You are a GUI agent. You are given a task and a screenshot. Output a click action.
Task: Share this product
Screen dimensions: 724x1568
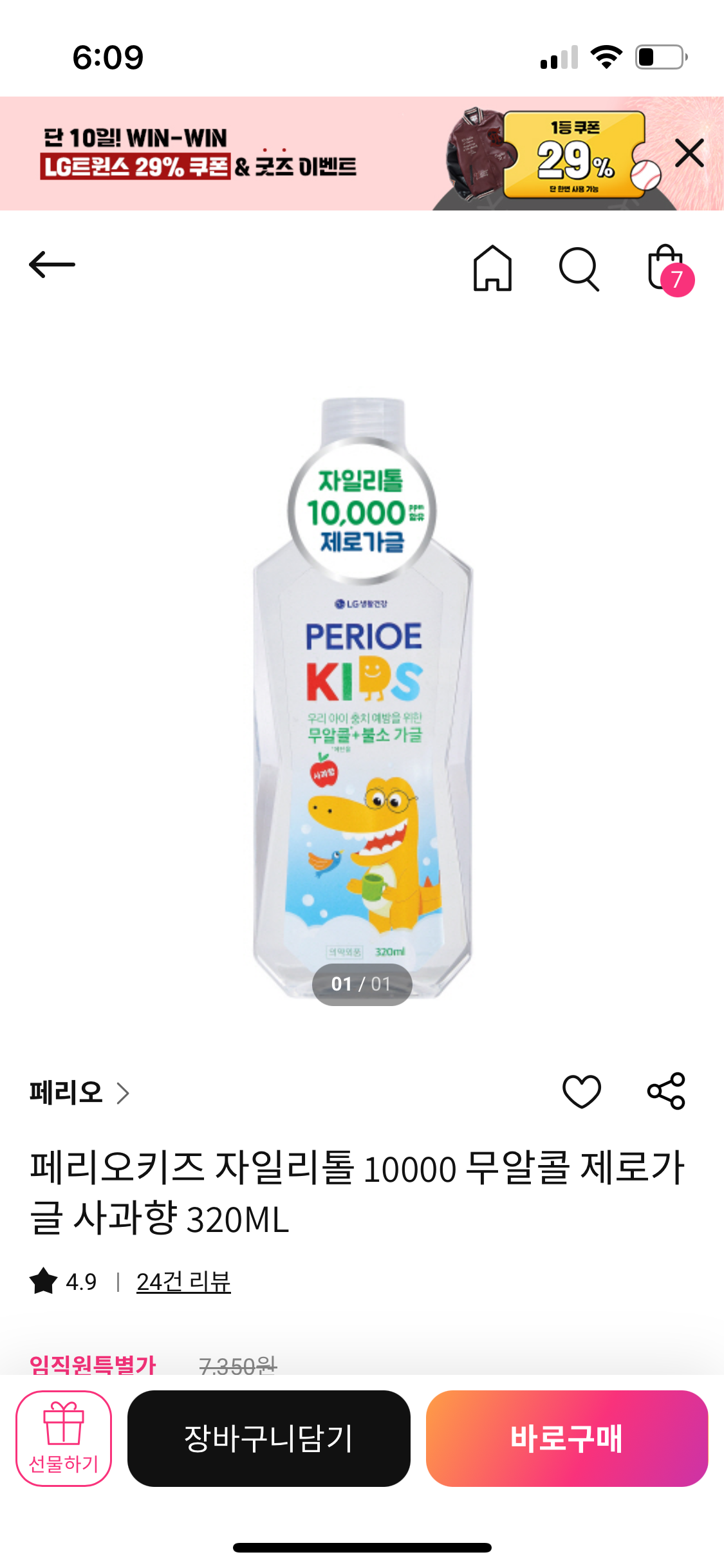click(666, 1091)
